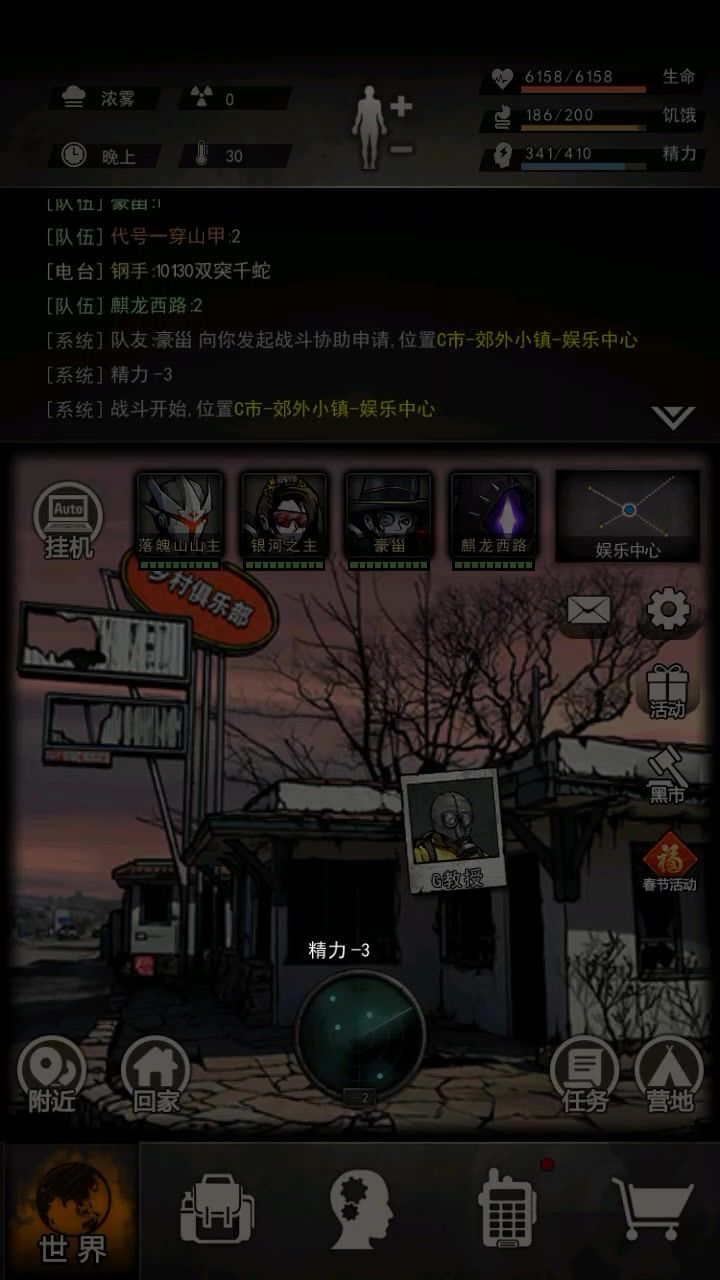Open teammate 落魄山山主's portrait
720x1280 pixels.
click(179, 516)
